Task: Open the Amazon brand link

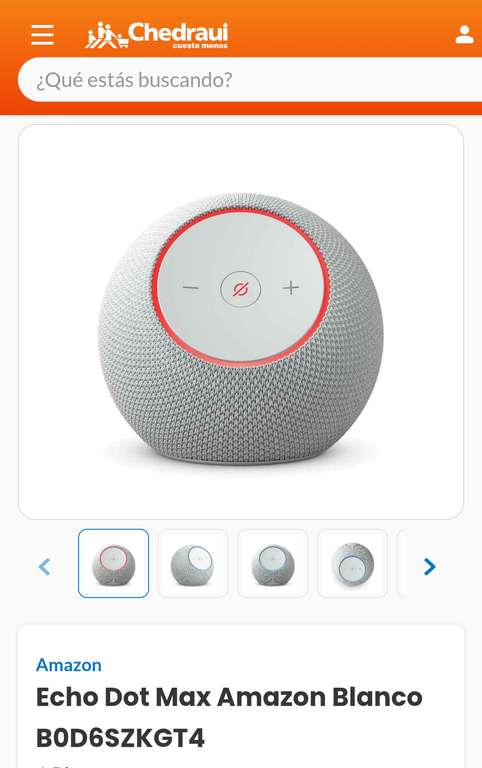Action: click(x=69, y=665)
